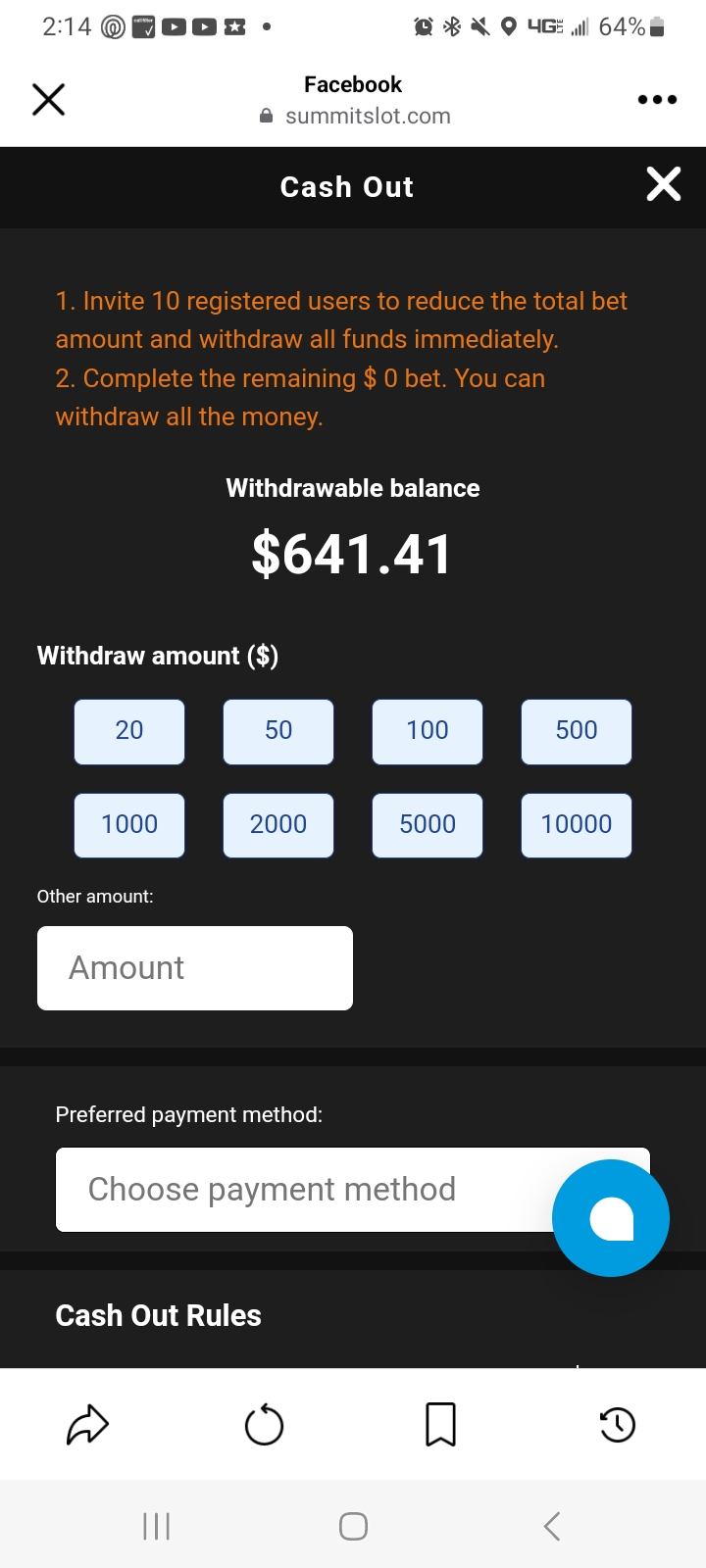Focus the other Amount field
The height and width of the screenshot is (1568, 706).
point(195,968)
